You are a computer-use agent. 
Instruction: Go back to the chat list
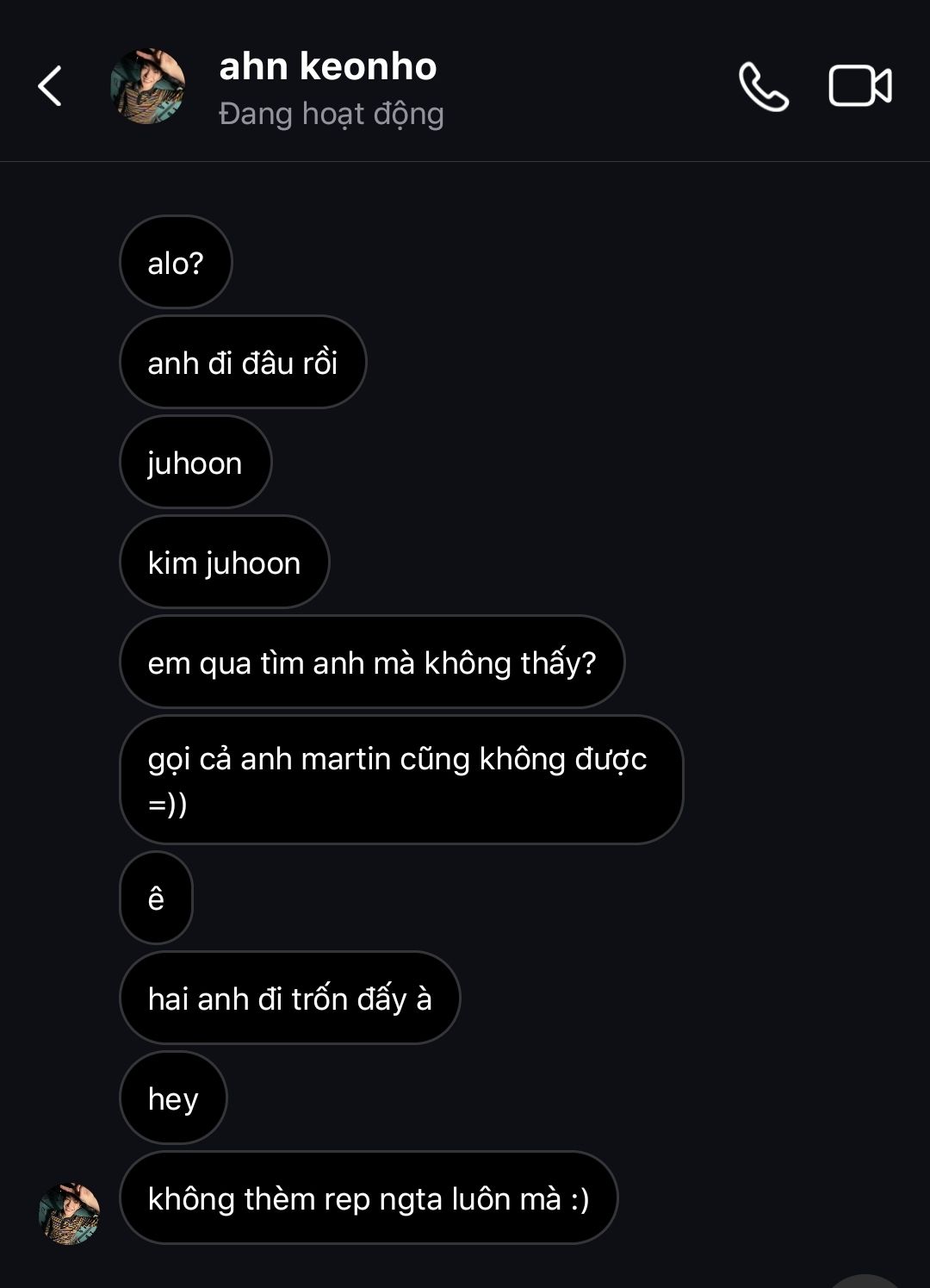[50, 86]
